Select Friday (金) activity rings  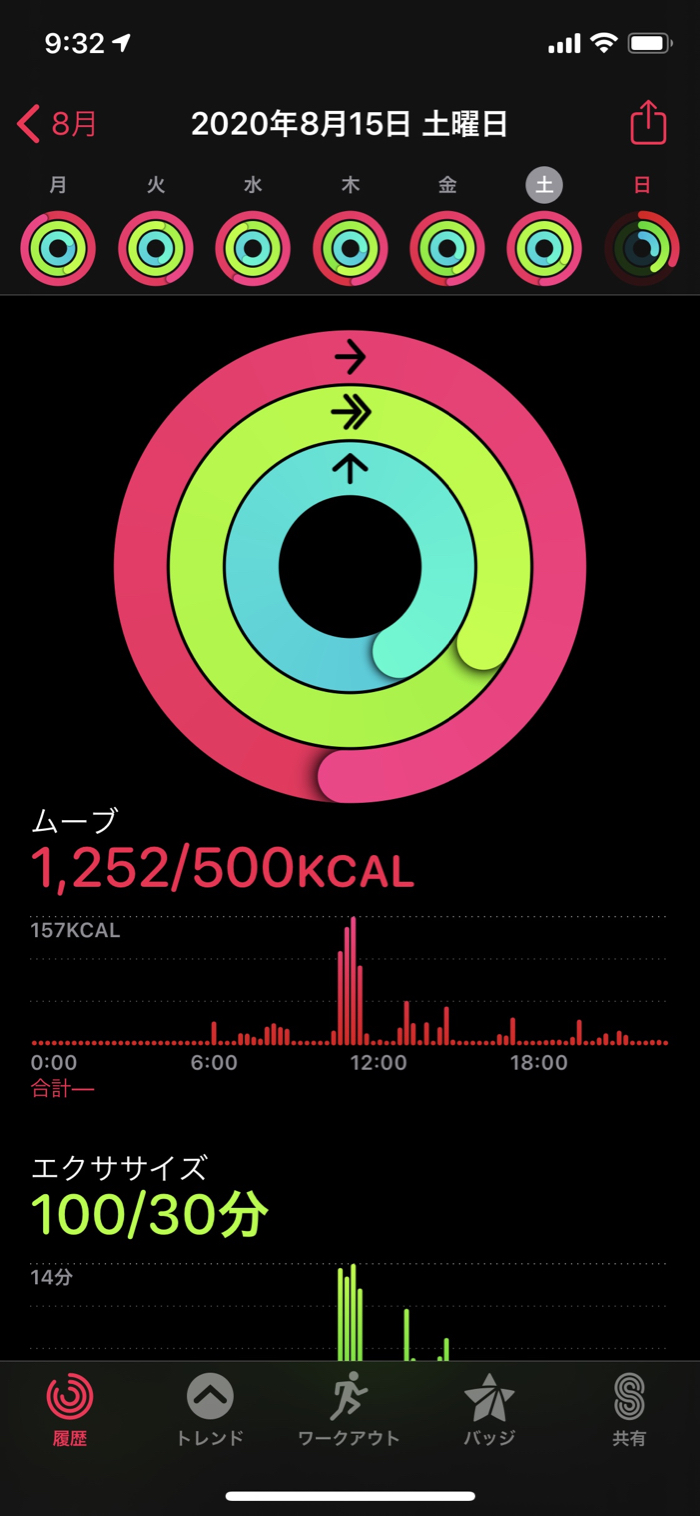point(447,248)
